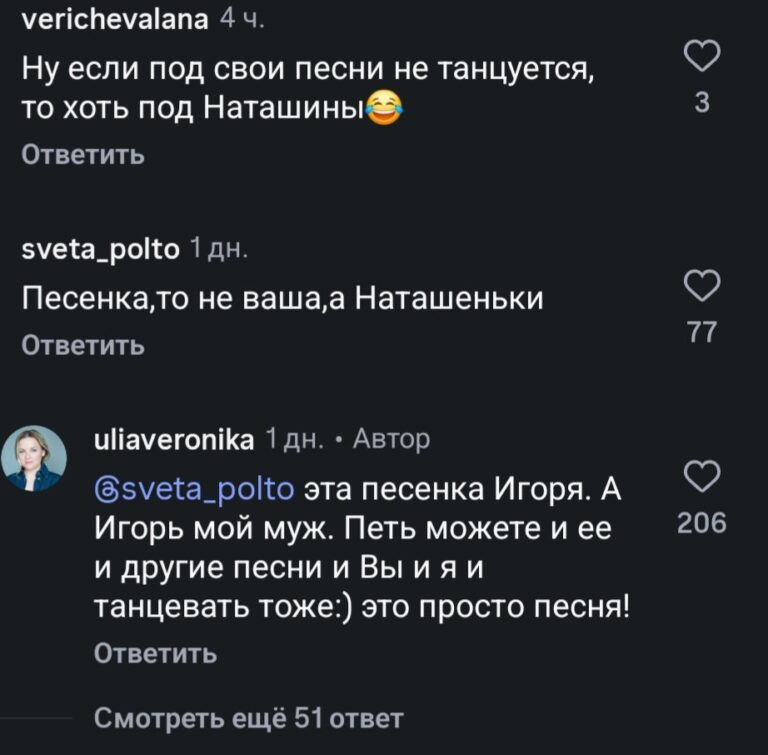Like verichevalana's comment
768x755 pixels.
[x=701, y=58]
